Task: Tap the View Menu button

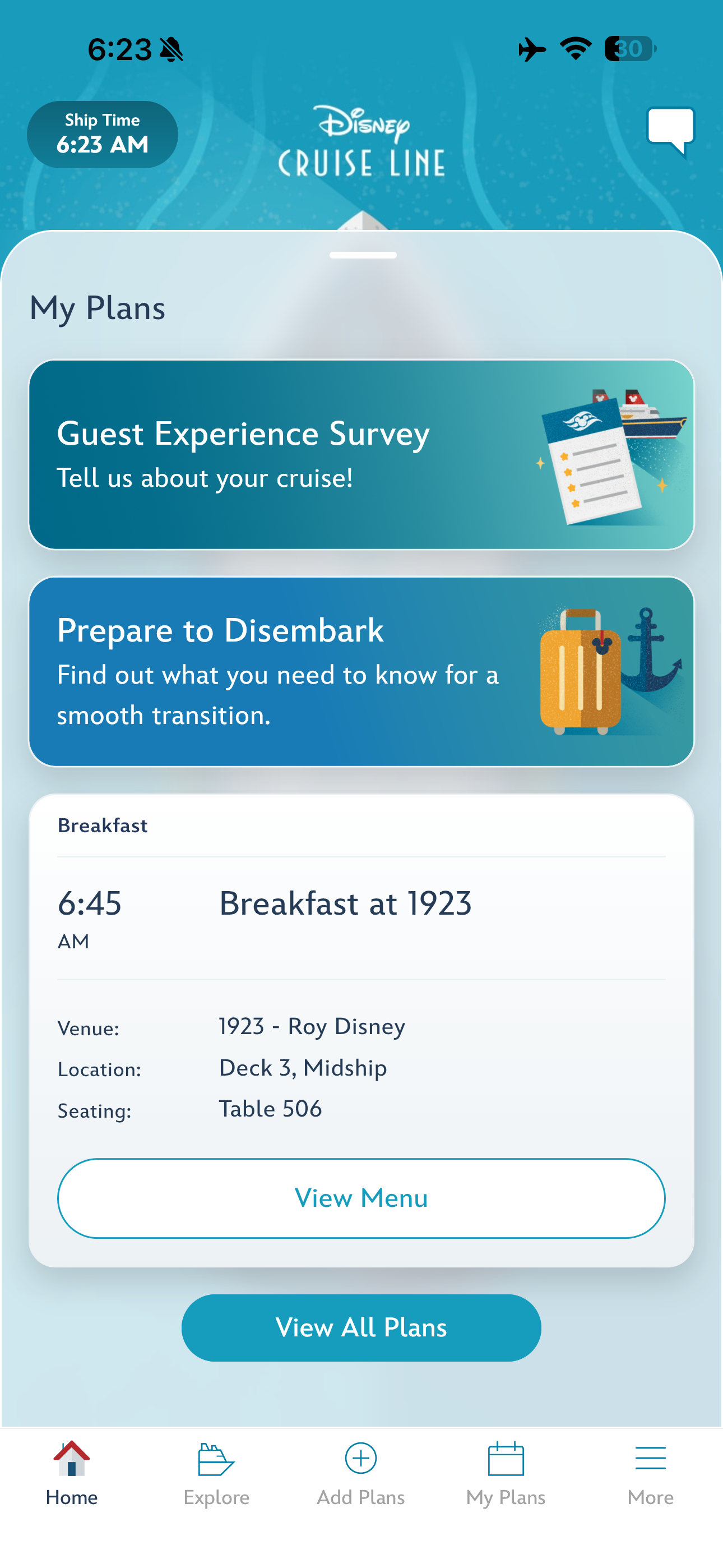Action: pos(361,1198)
